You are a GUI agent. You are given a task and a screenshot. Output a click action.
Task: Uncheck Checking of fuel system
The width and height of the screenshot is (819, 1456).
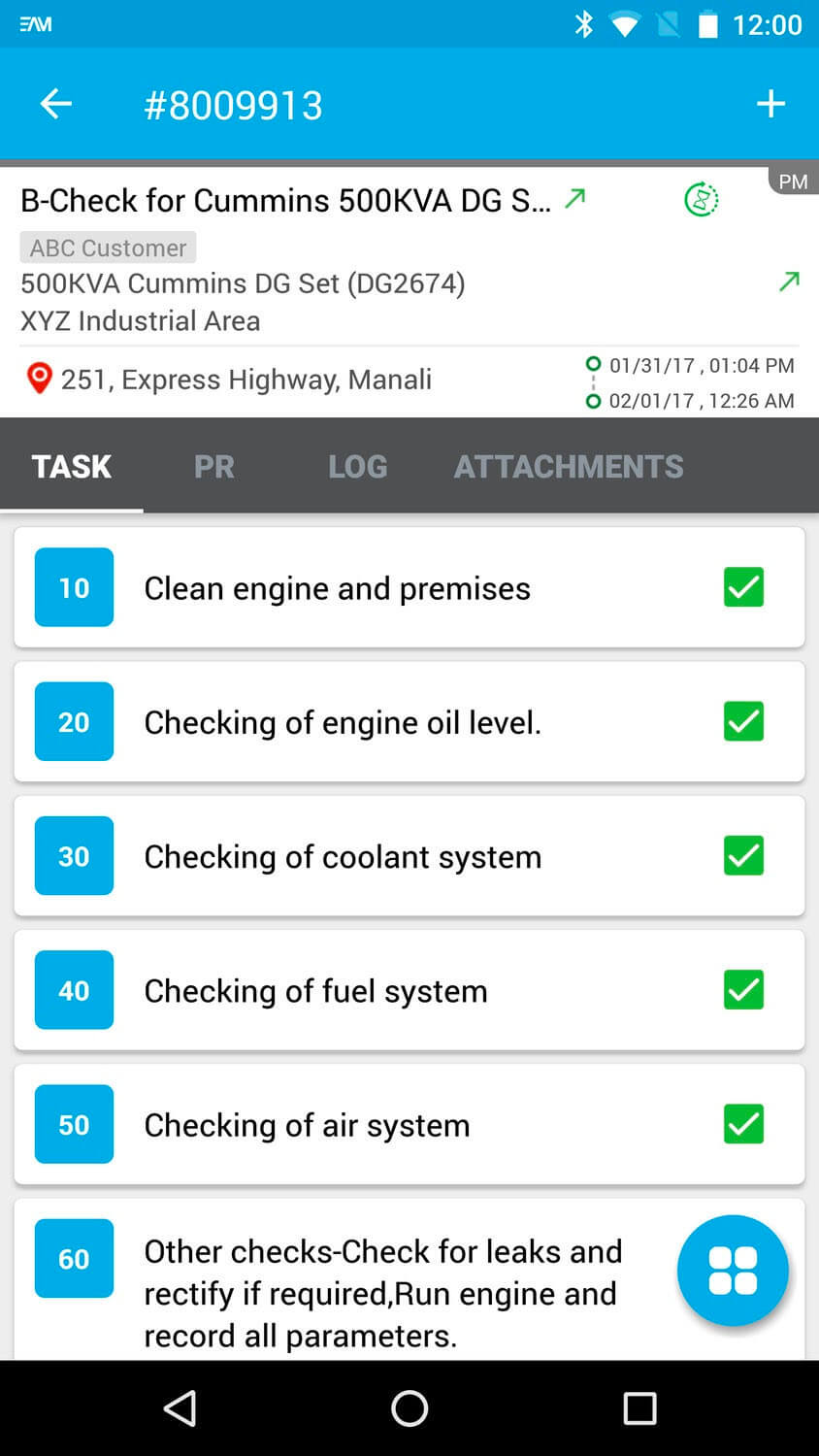[x=743, y=989]
